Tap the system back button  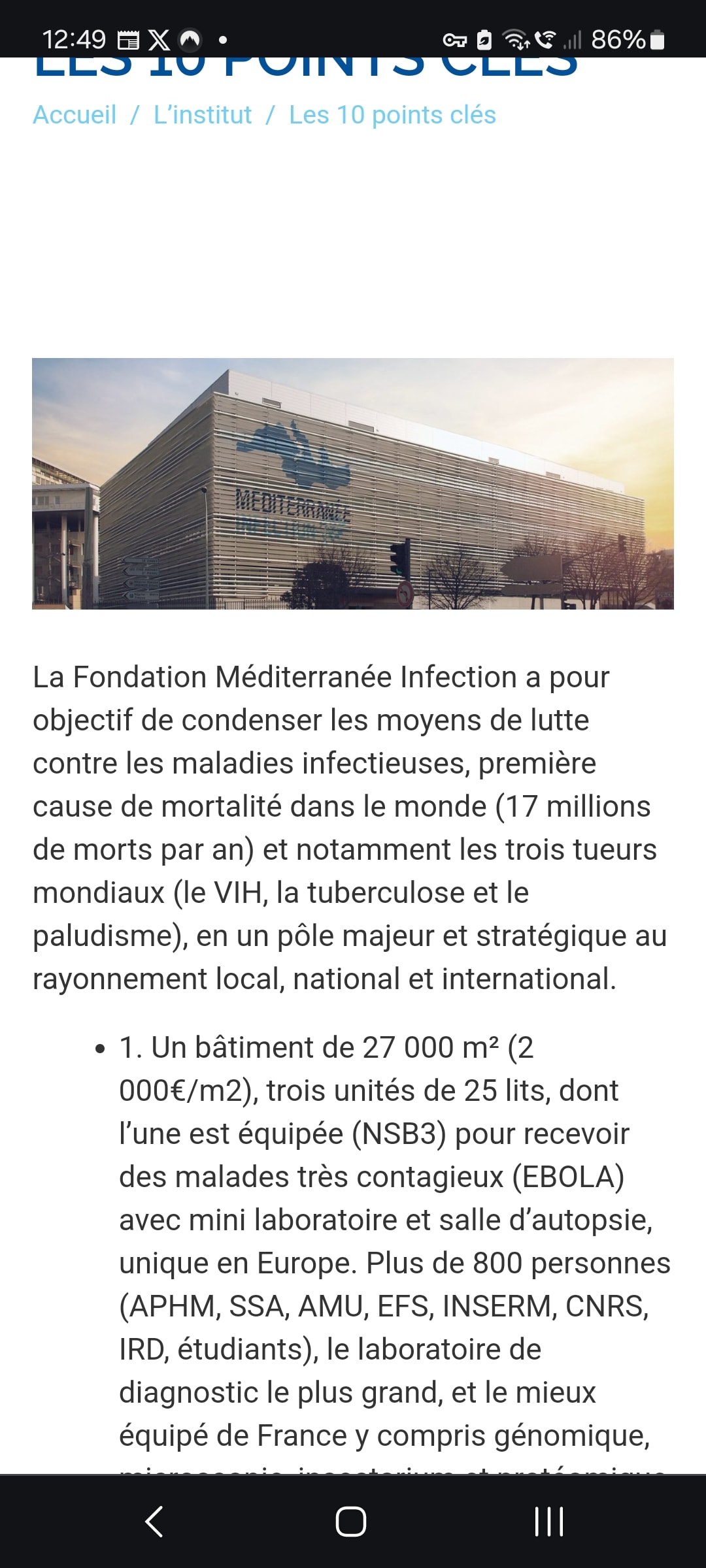154,1522
